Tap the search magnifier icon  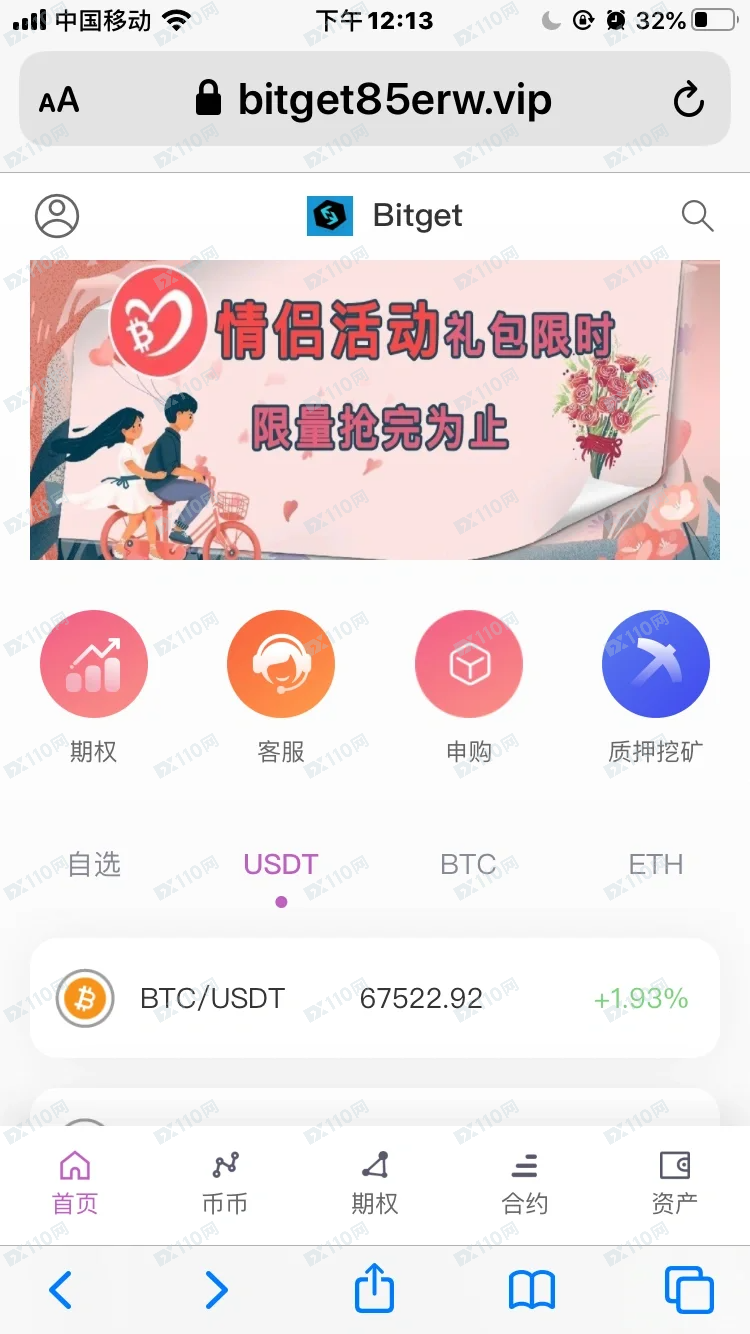(x=697, y=215)
